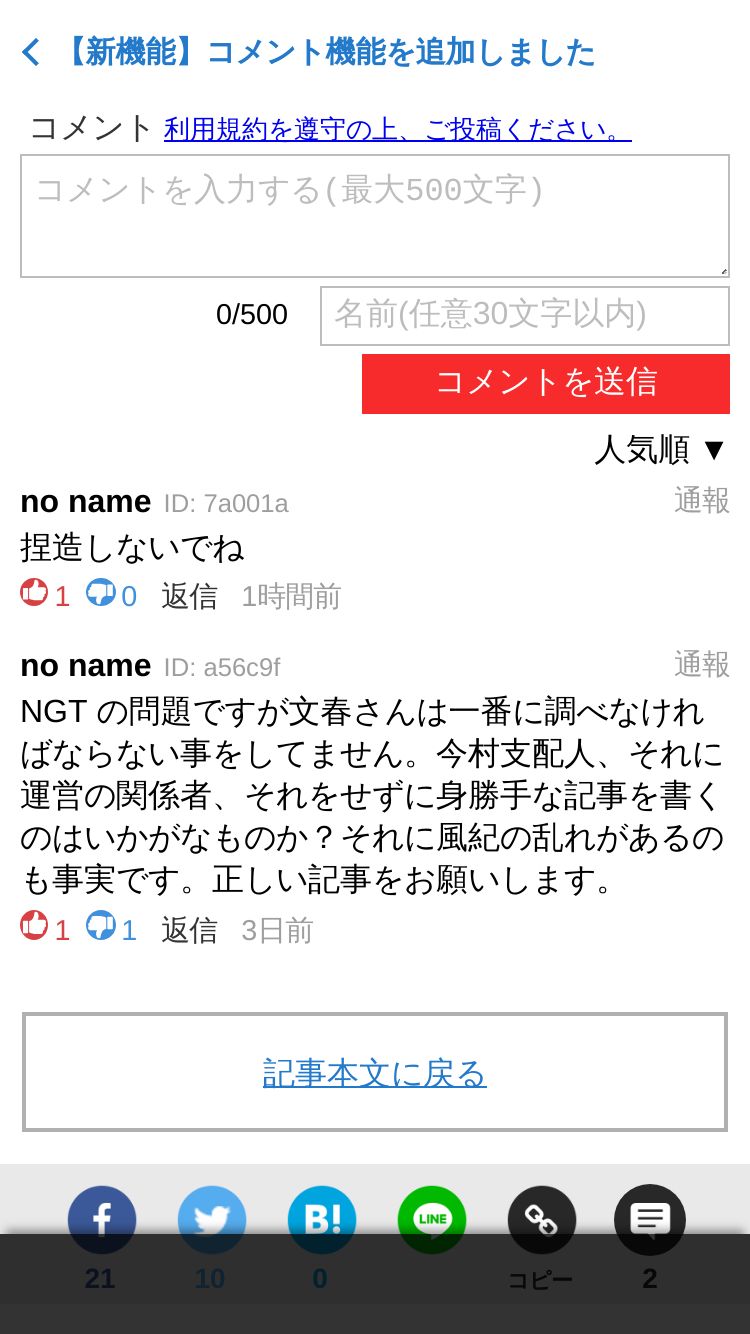Copy the article link
The height and width of the screenshot is (1334, 750).
[542, 1220]
